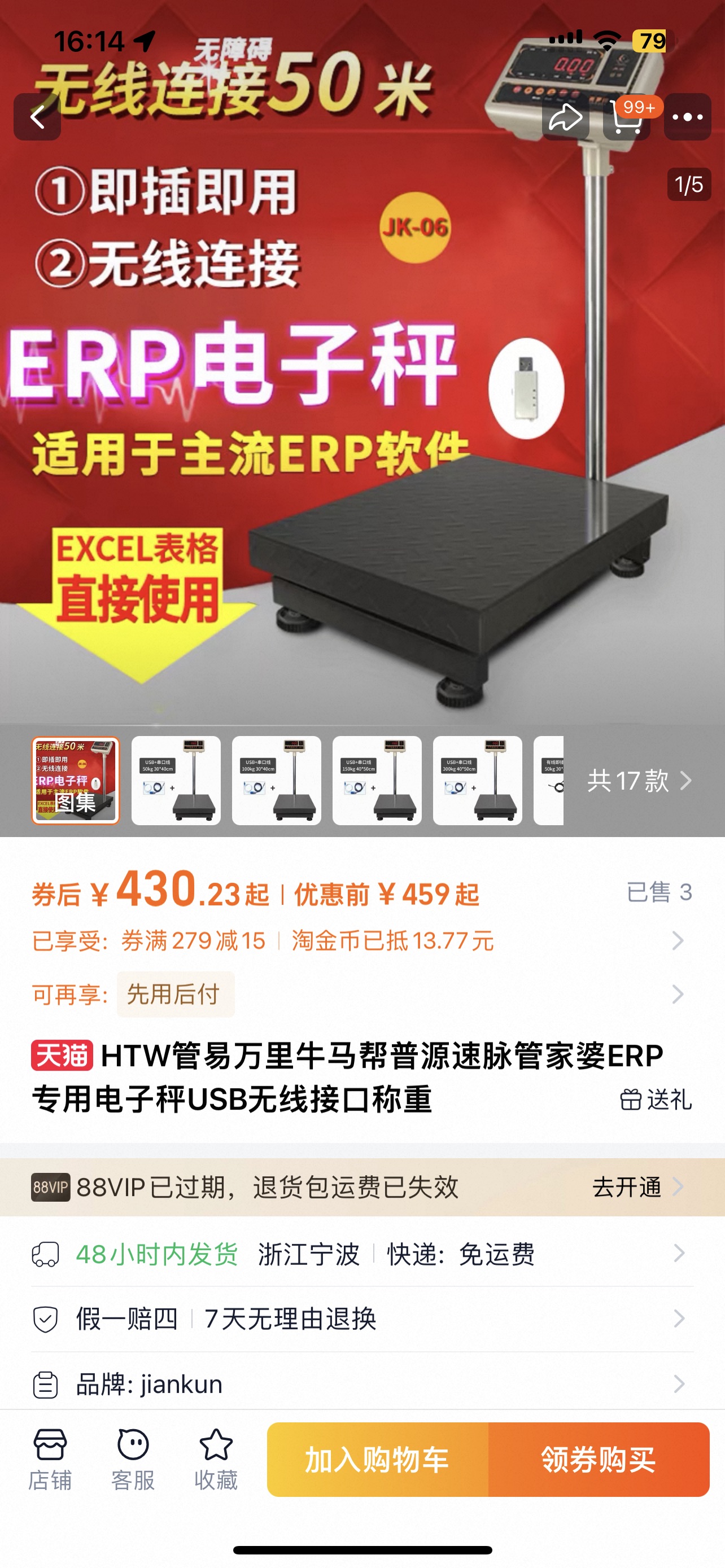Go back to the previous page

point(37,117)
